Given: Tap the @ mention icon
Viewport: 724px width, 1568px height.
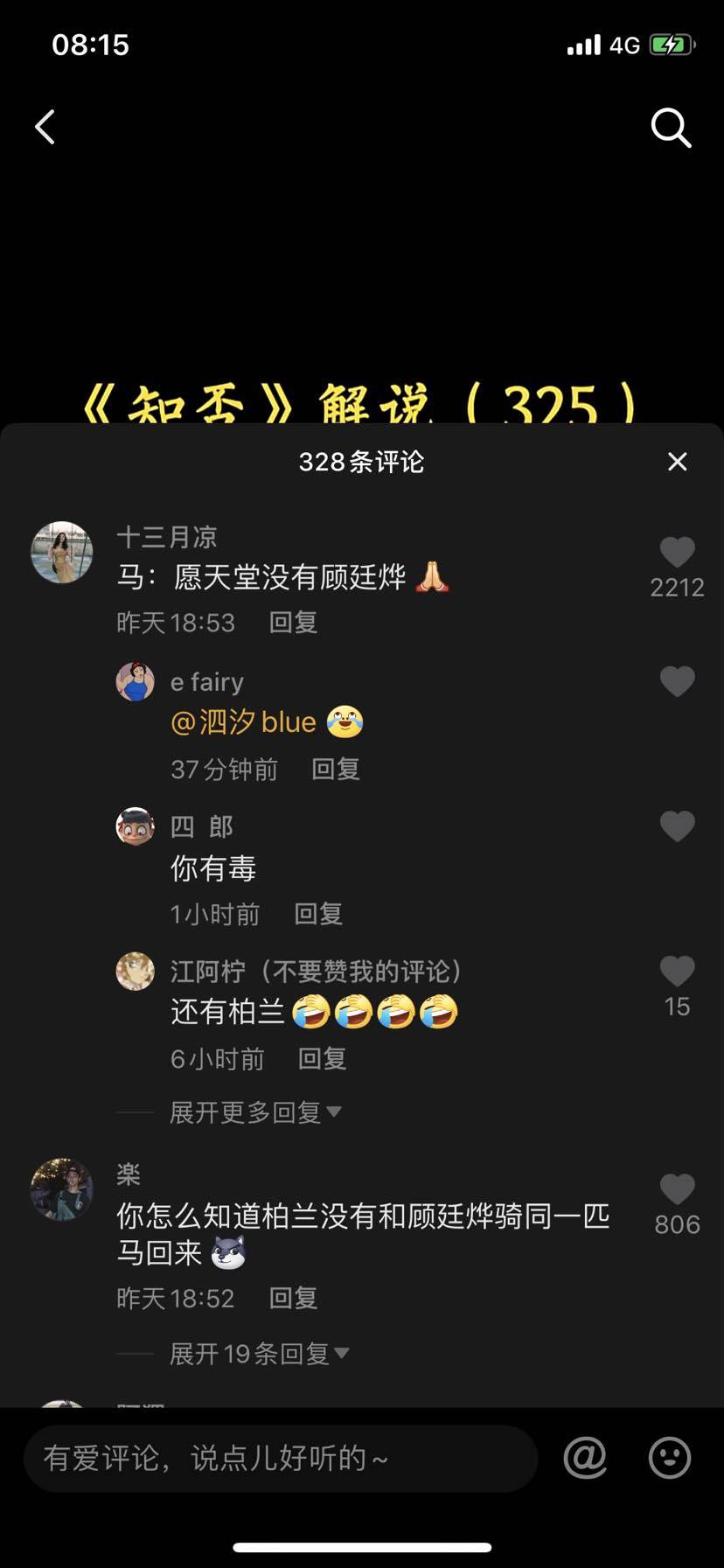Looking at the screenshot, I should [586, 1458].
